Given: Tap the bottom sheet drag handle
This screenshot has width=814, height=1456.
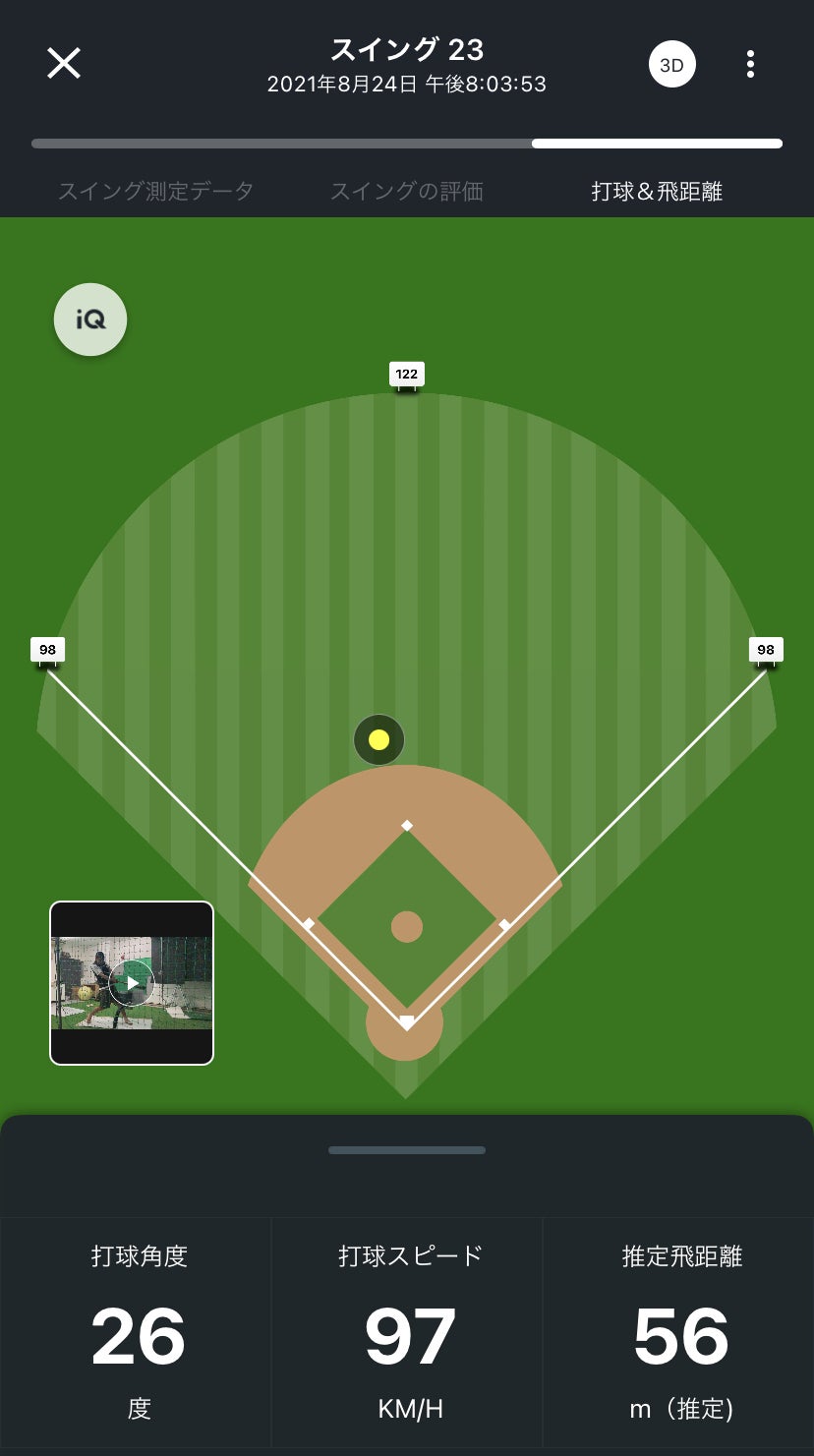Looking at the screenshot, I should pyautogui.click(x=406, y=1149).
